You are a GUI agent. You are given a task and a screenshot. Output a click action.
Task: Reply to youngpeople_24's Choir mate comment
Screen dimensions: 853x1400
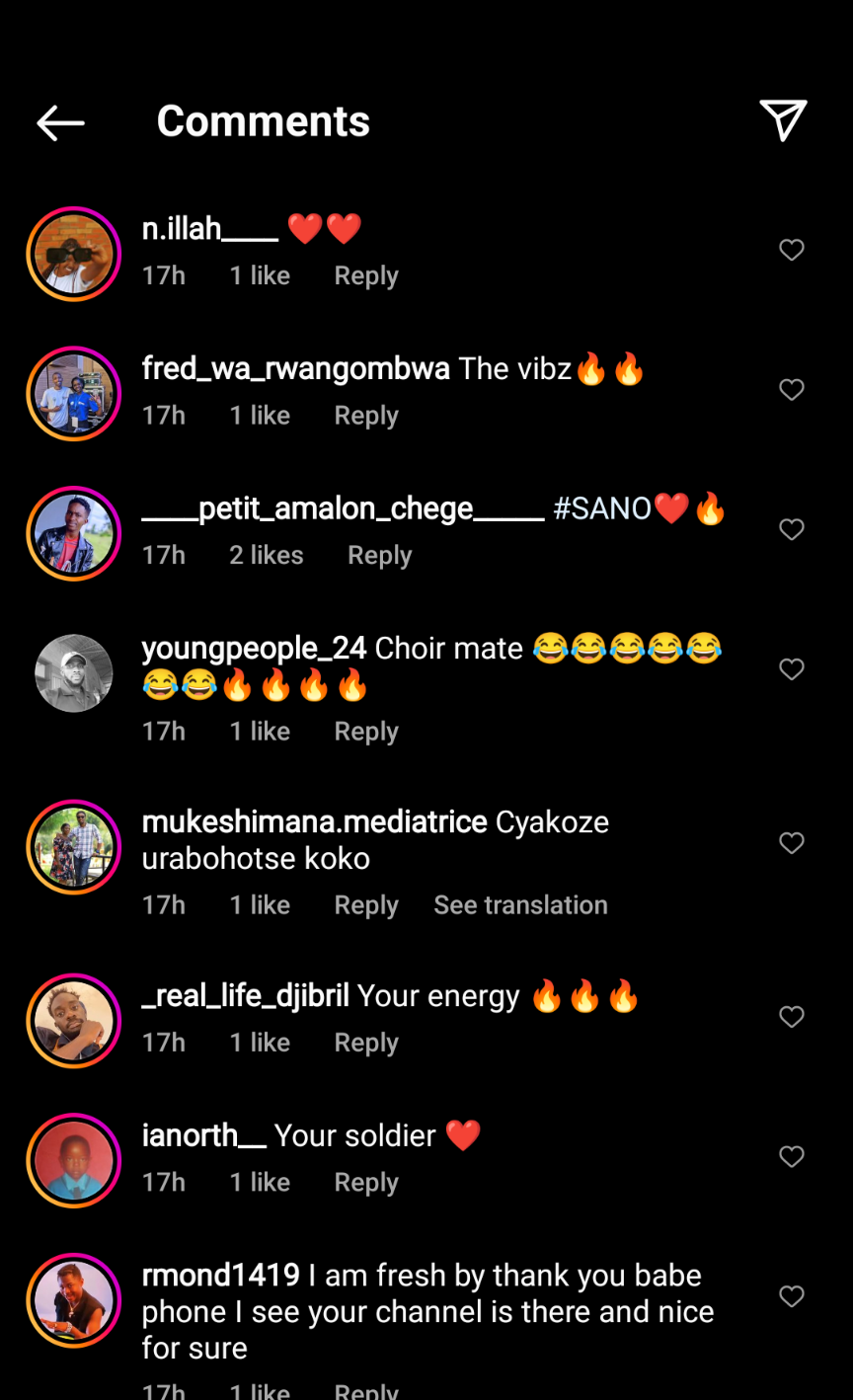pyautogui.click(x=365, y=732)
